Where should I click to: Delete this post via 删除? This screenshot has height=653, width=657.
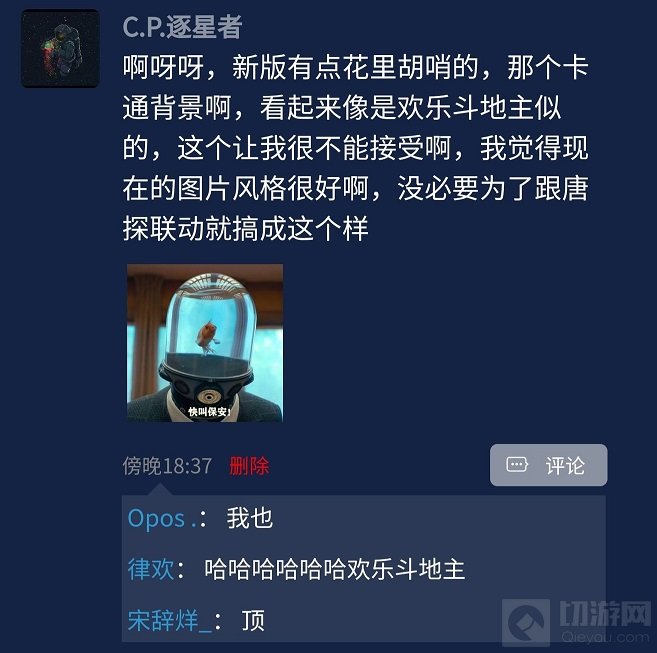[x=249, y=465]
